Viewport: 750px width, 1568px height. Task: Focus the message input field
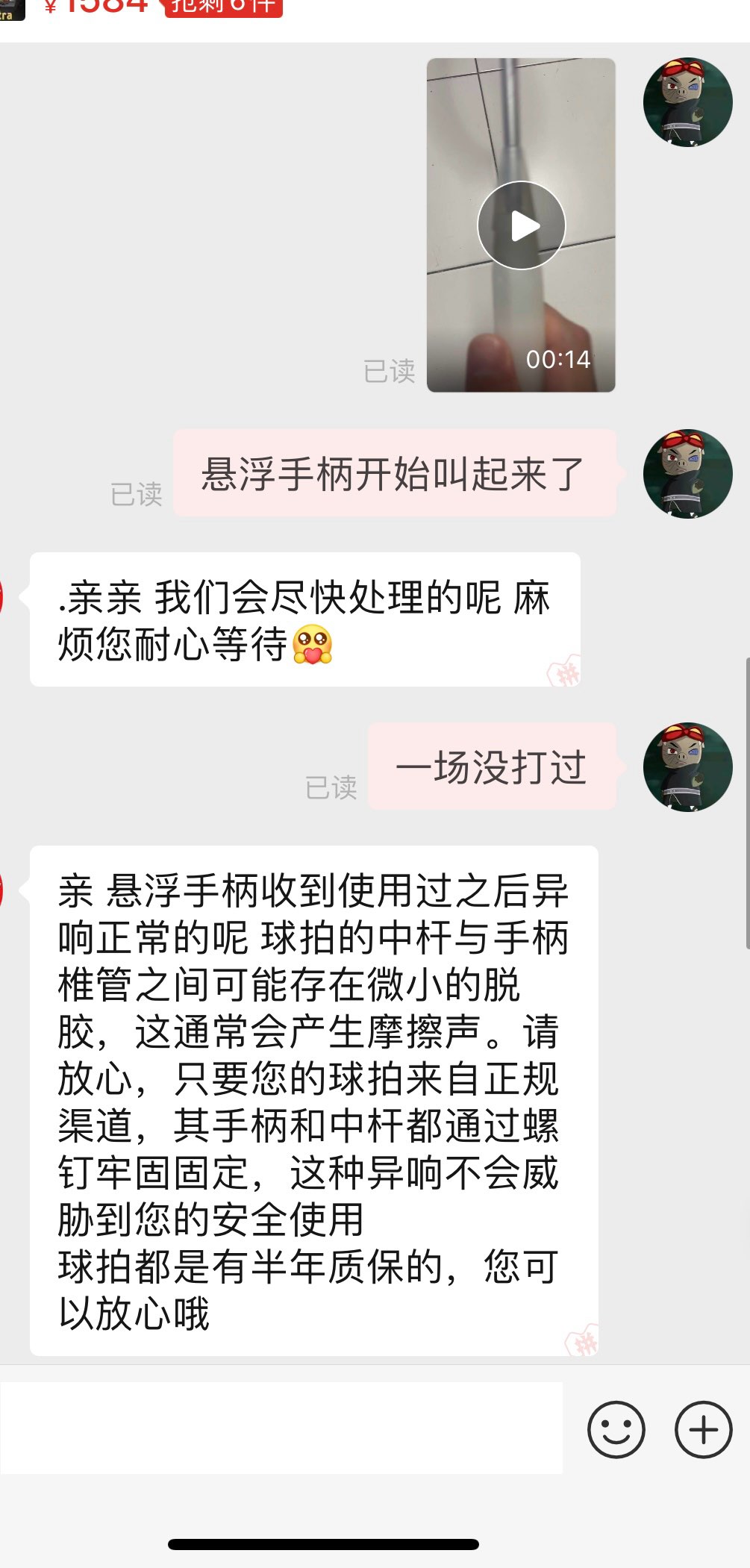(x=281, y=1428)
